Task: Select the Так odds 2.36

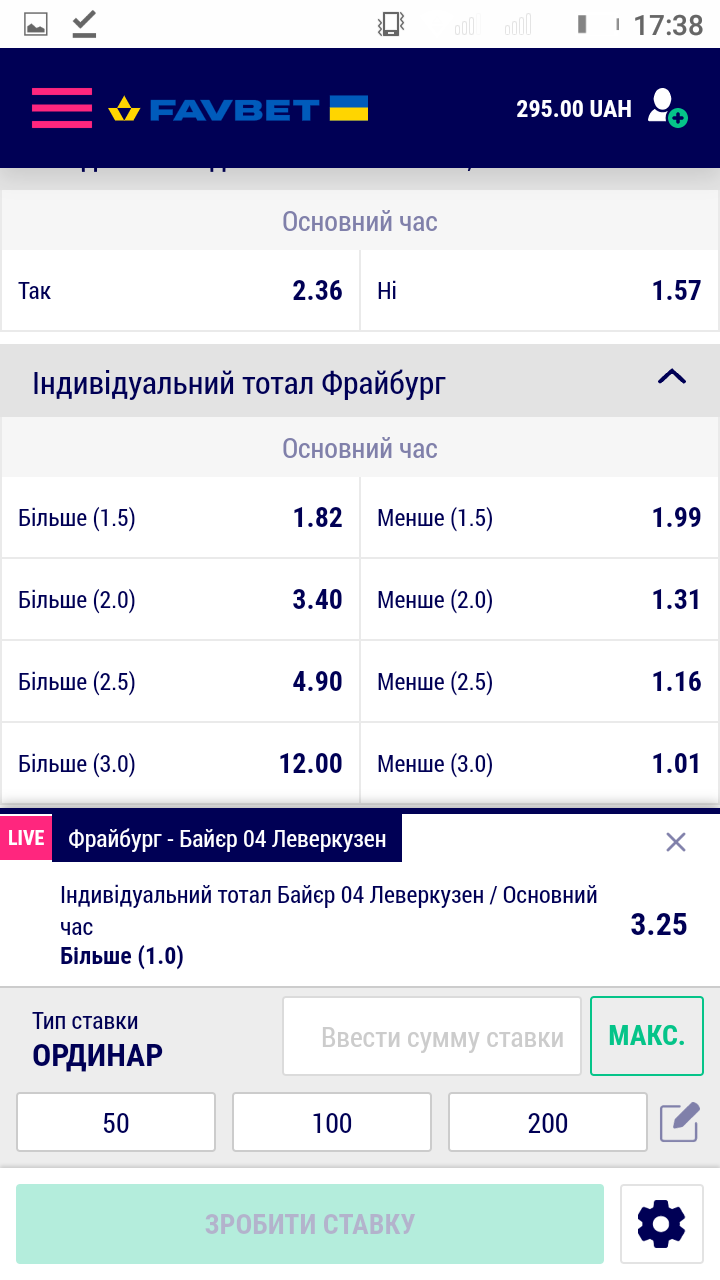Action: 181,291
